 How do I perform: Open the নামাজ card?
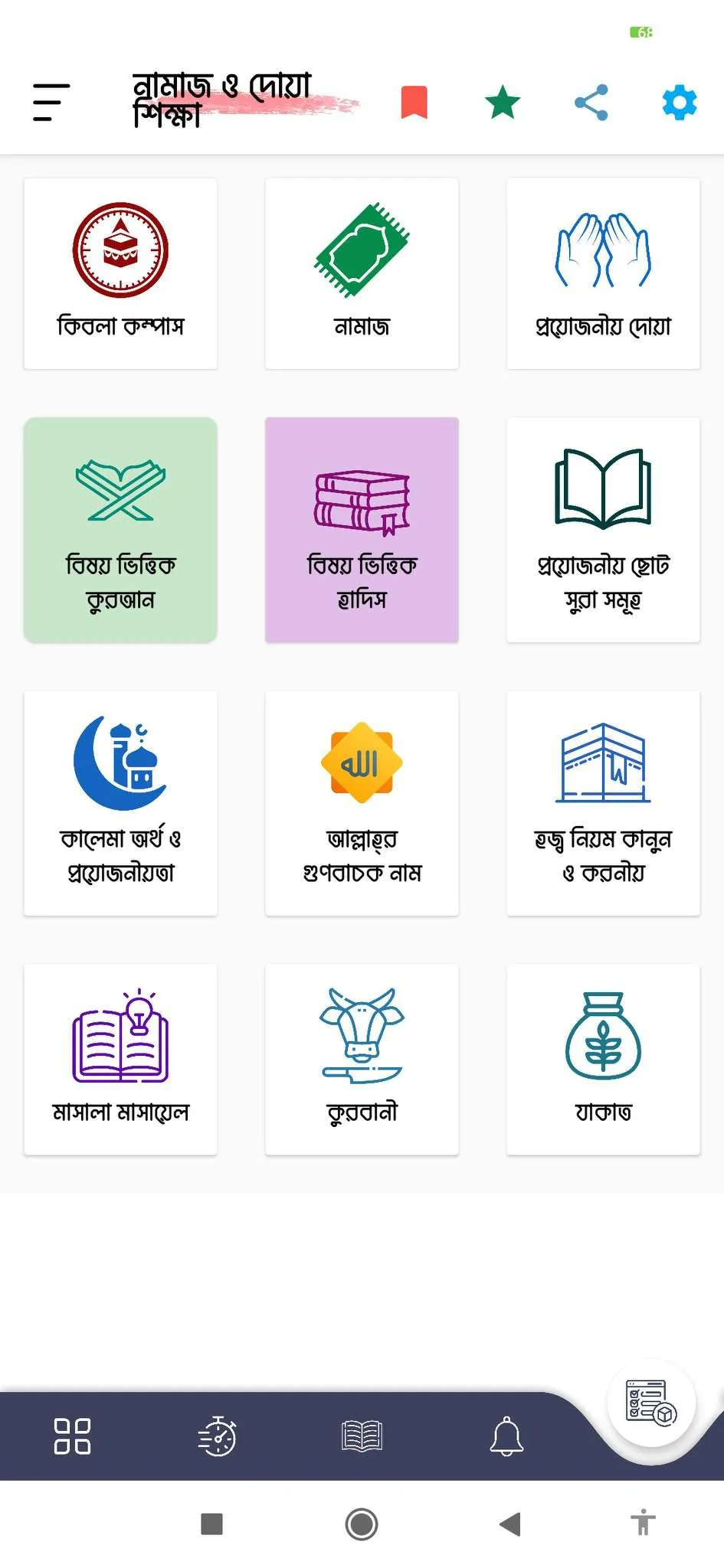(x=362, y=273)
